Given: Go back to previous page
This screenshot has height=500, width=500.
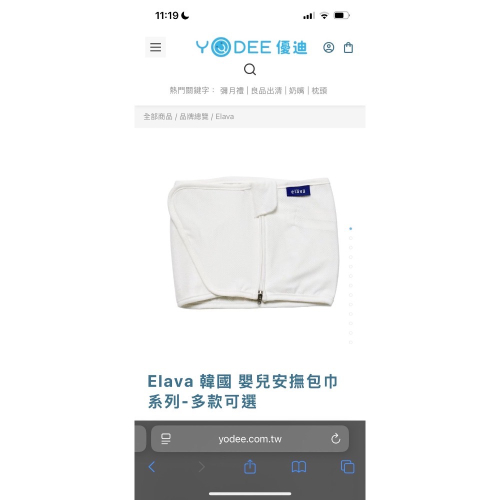Looking at the screenshot, I should (x=152, y=467).
